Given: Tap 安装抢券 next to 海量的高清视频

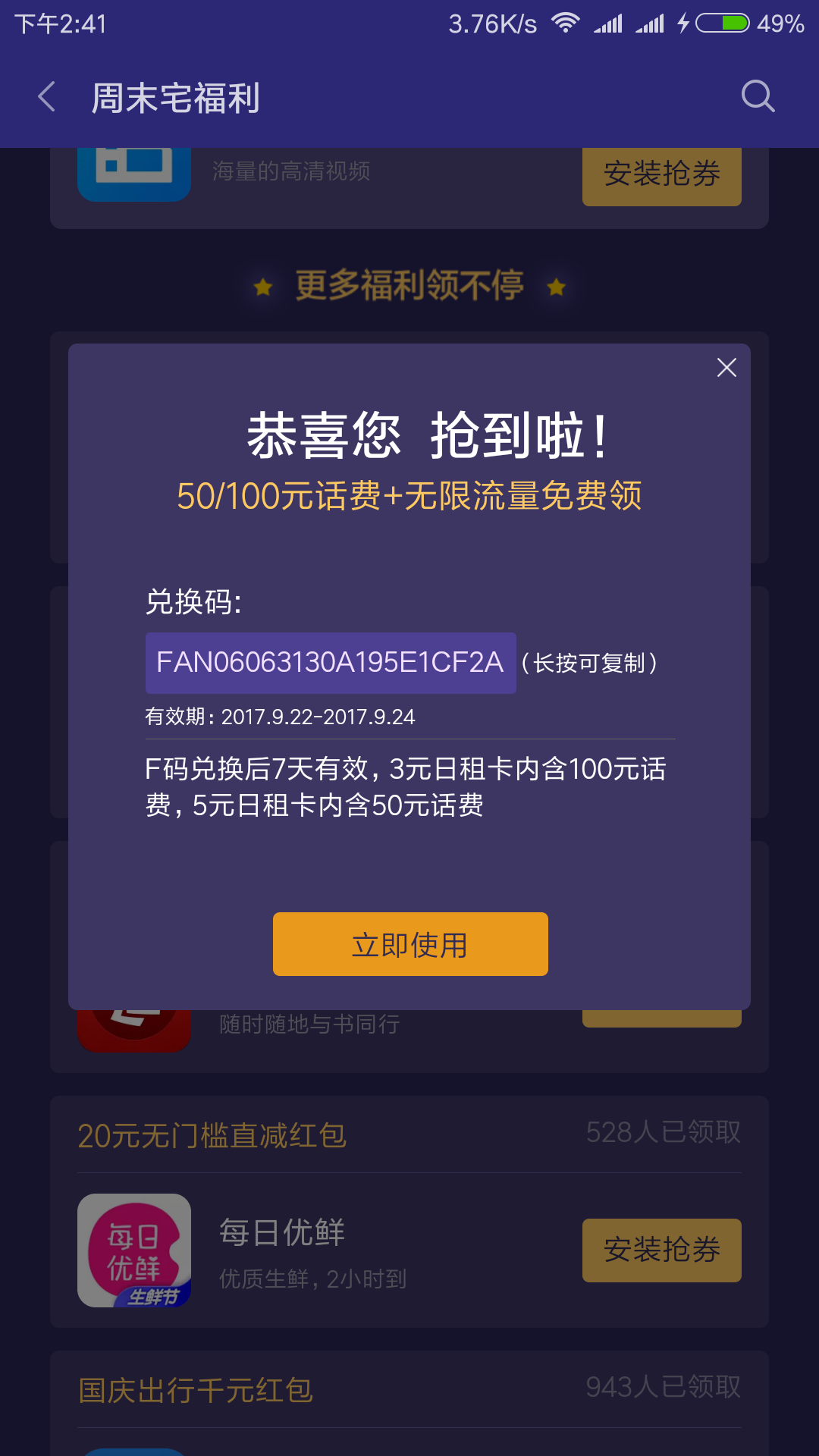Looking at the screenshot, I should [661, 175].
